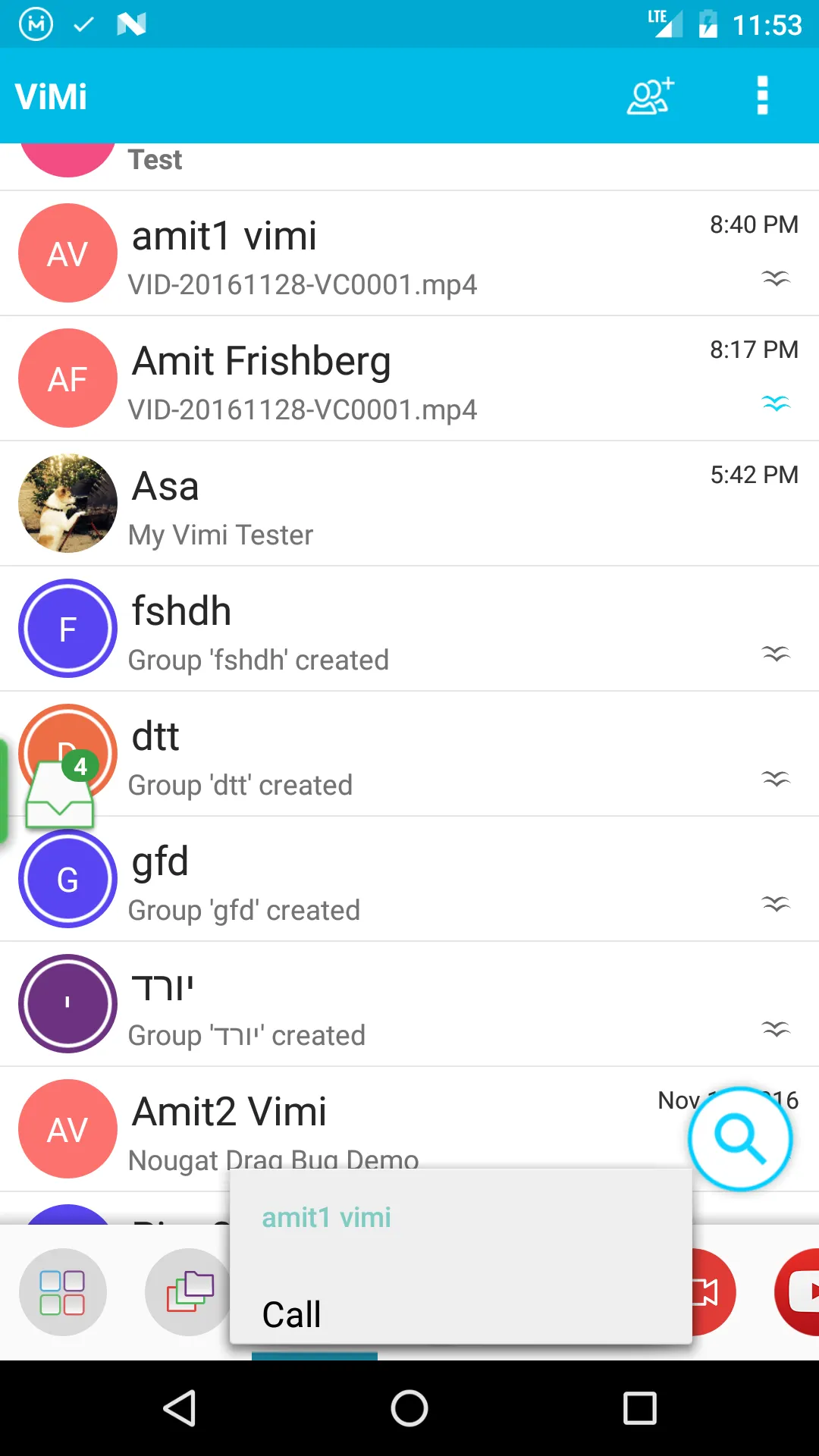
Task: Go back using the navigation bar
Action: 180,1408
